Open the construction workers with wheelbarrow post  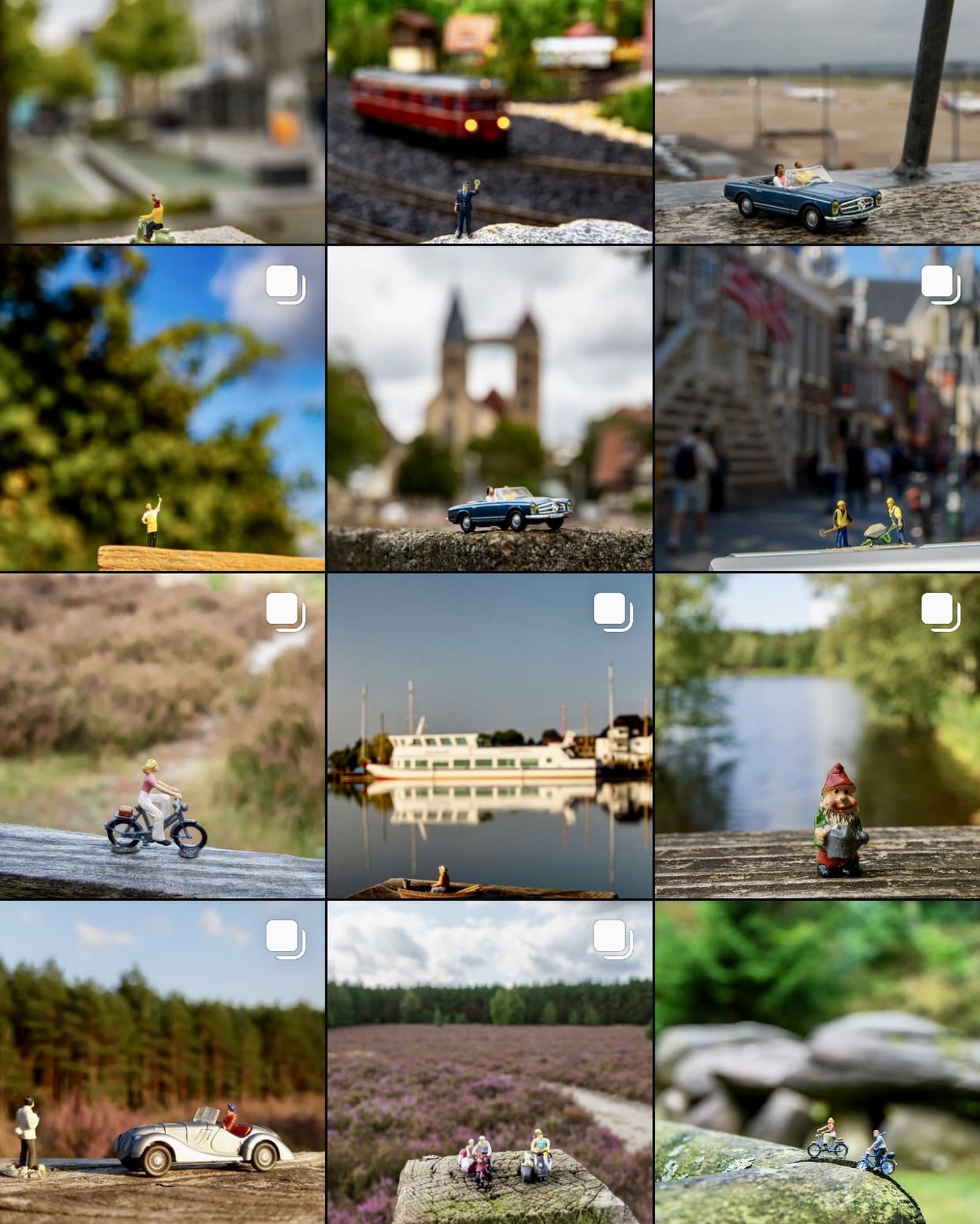817,408
